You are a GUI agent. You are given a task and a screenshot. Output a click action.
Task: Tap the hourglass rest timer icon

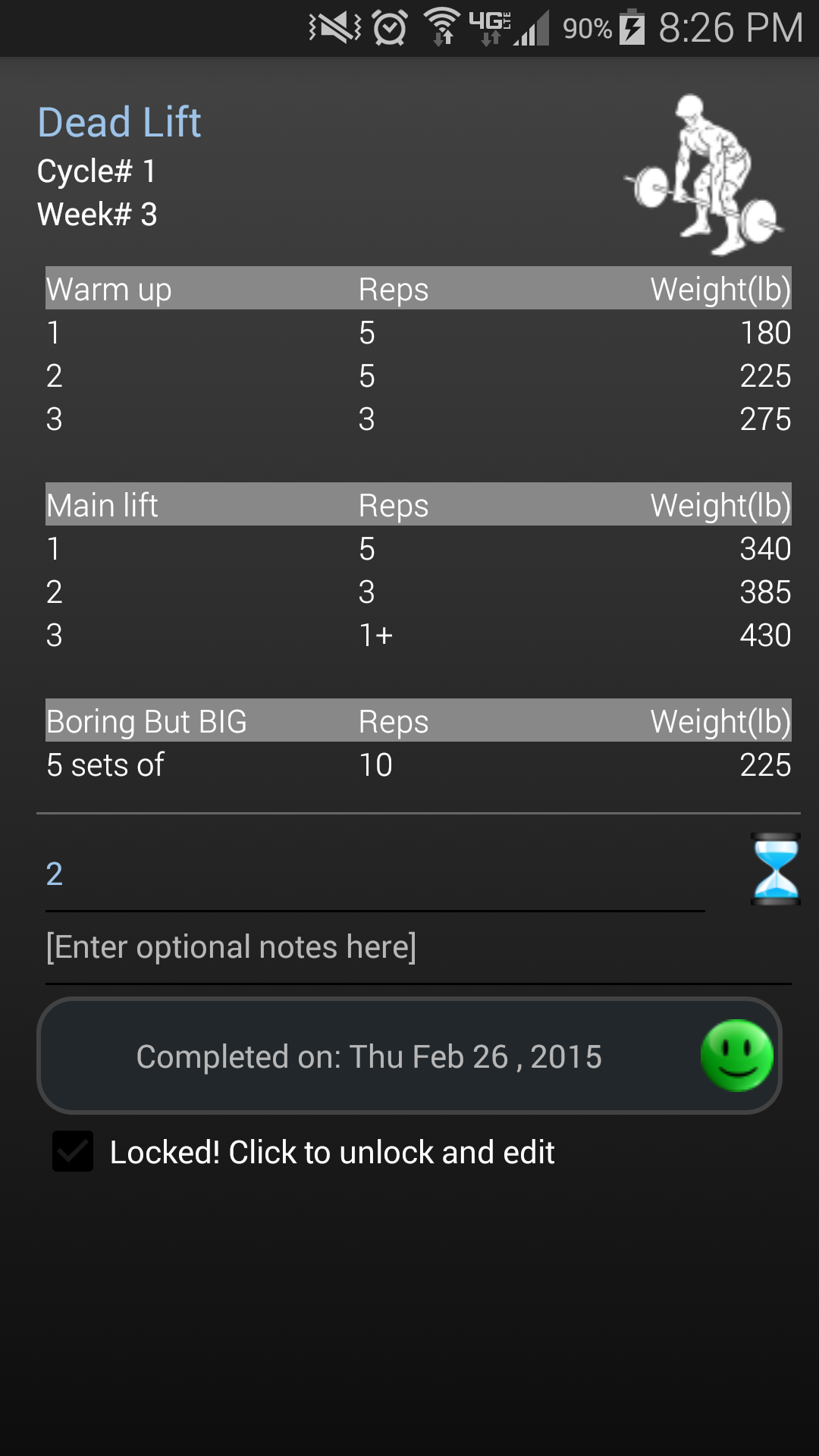[775, 869]
